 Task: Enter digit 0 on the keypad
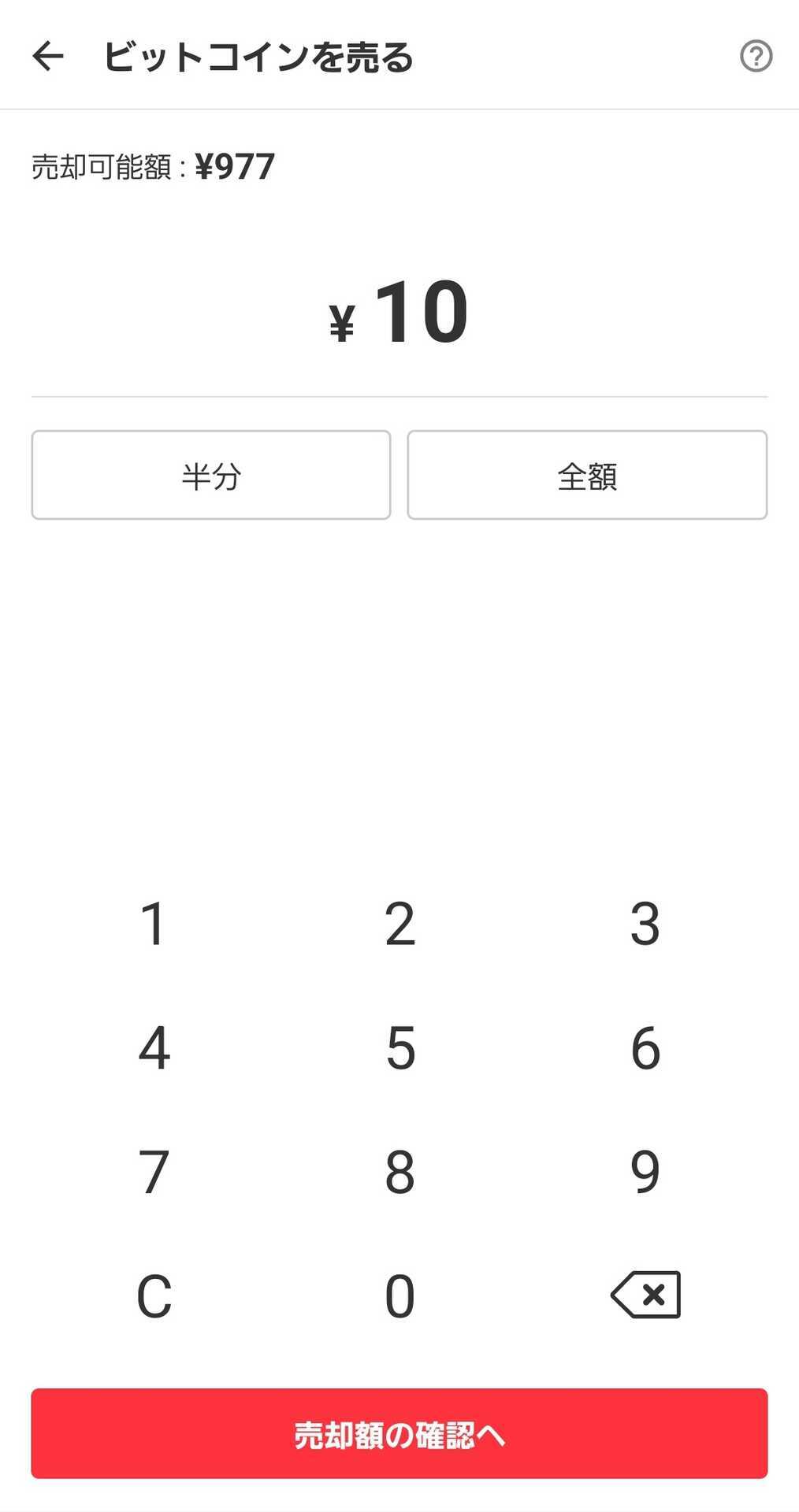point(399,1295)
